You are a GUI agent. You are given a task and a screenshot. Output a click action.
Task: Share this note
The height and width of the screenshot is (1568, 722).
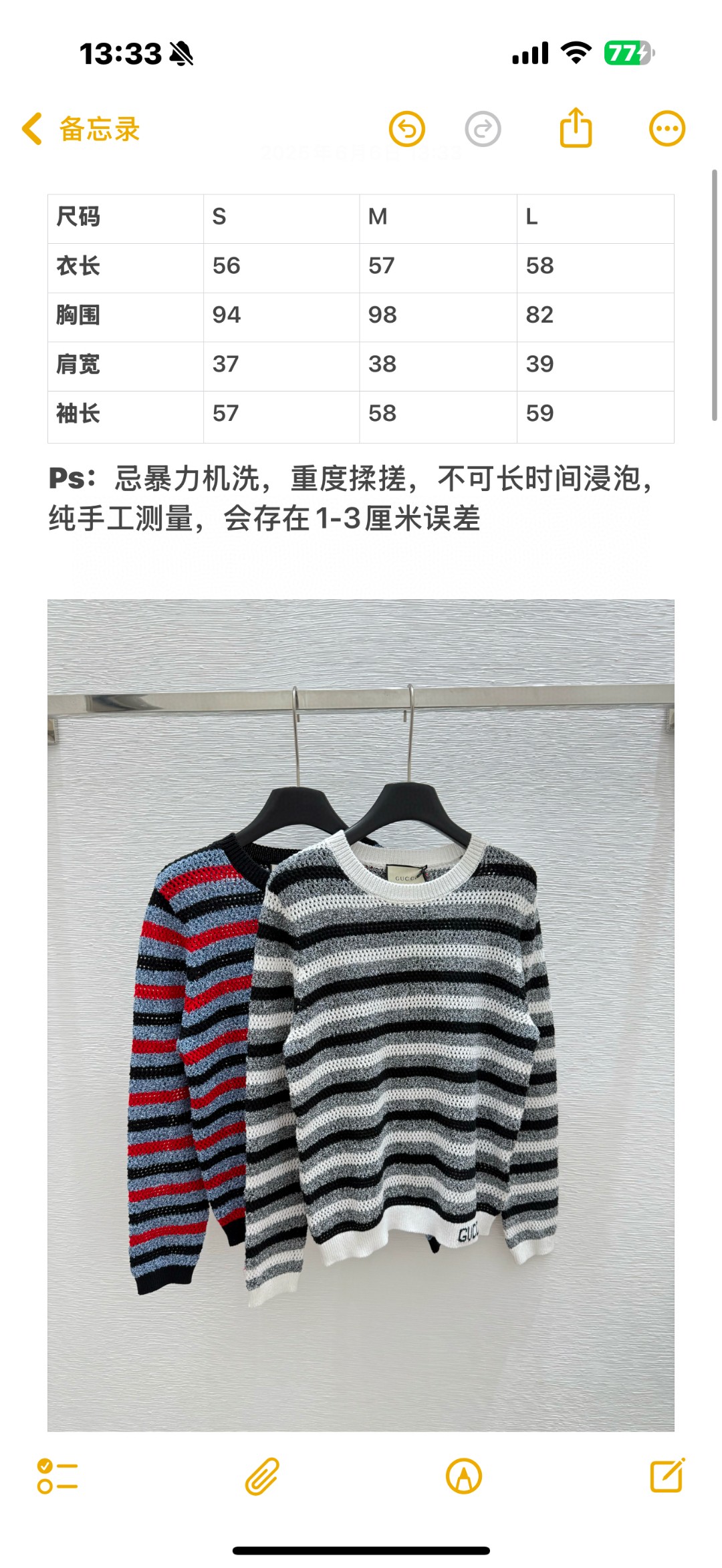[576, 128]
